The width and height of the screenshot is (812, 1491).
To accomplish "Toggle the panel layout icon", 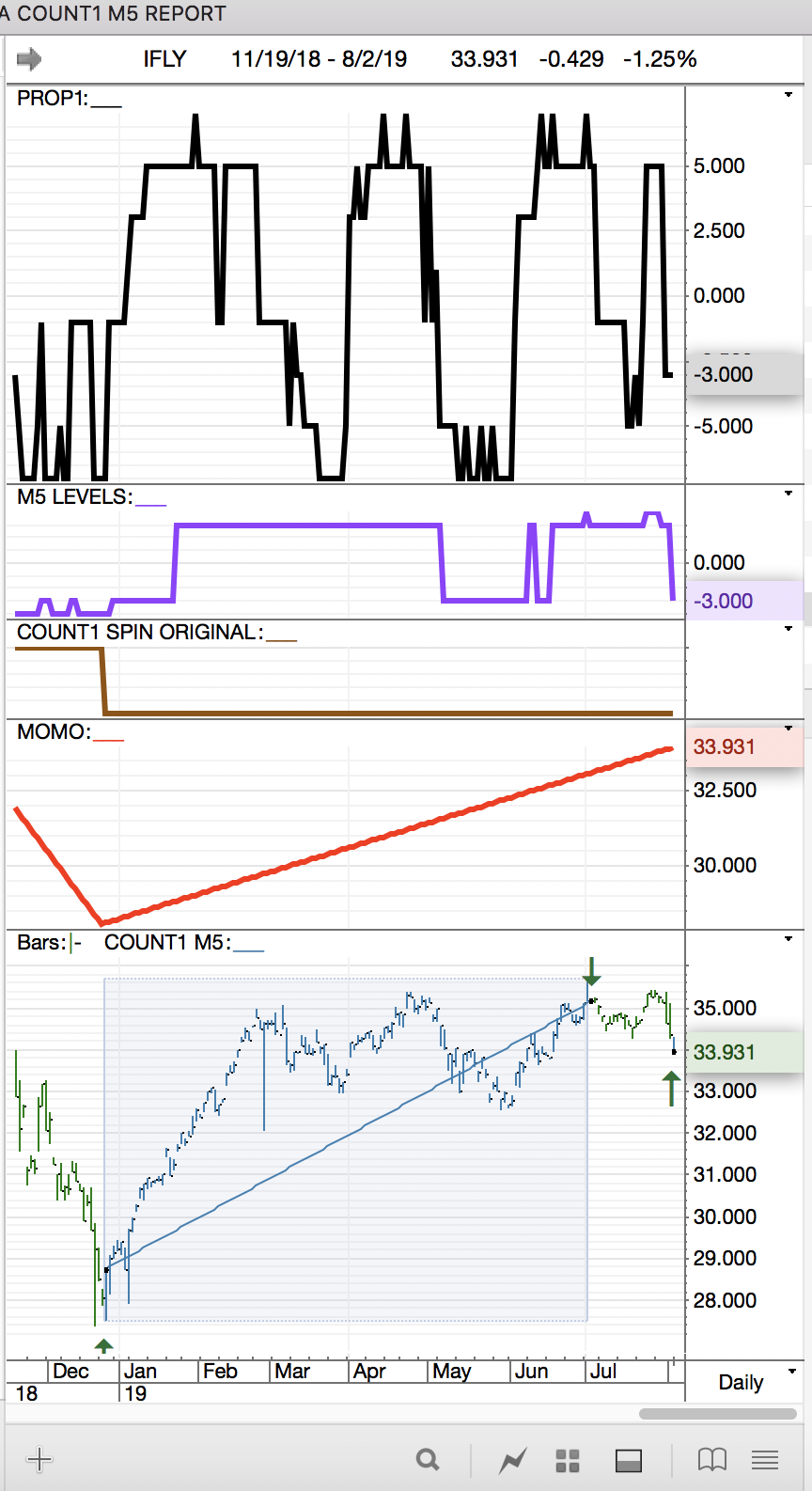I will tap(628, 1460).
